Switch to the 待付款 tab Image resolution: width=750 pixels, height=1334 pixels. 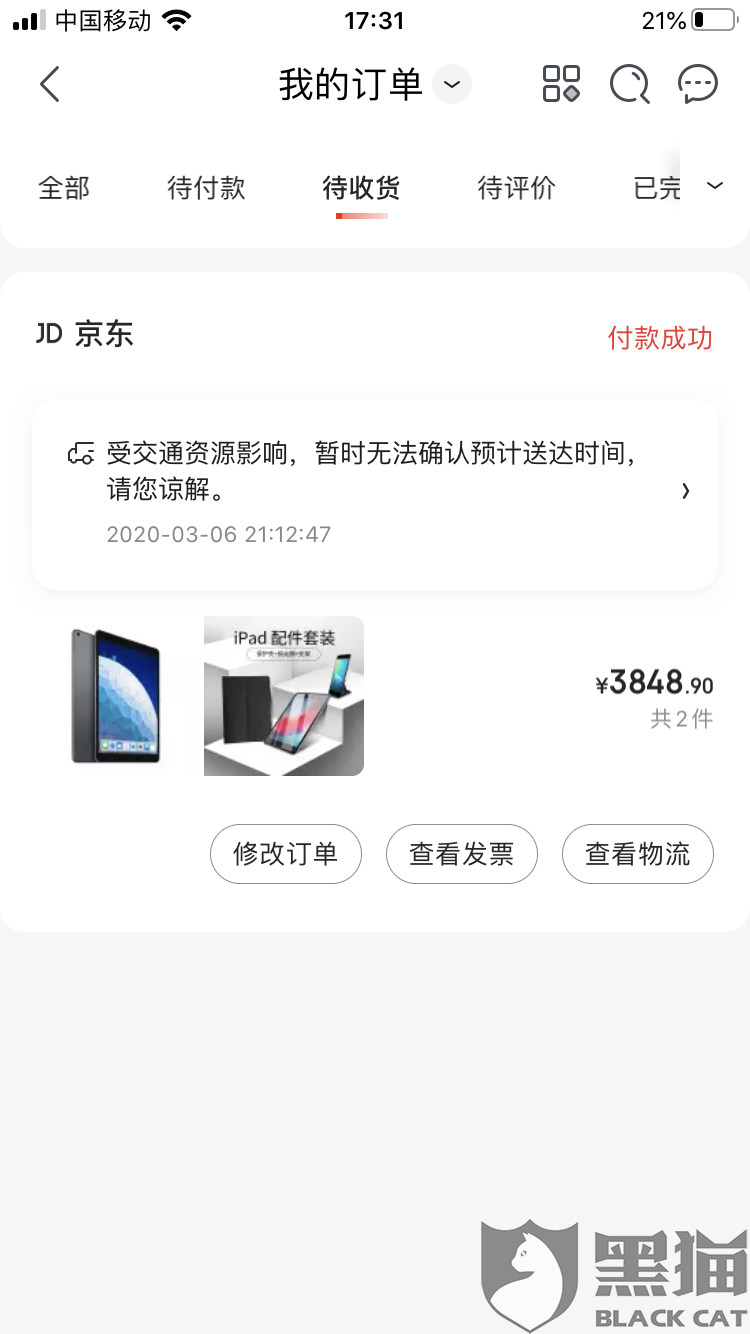[206, 188]
